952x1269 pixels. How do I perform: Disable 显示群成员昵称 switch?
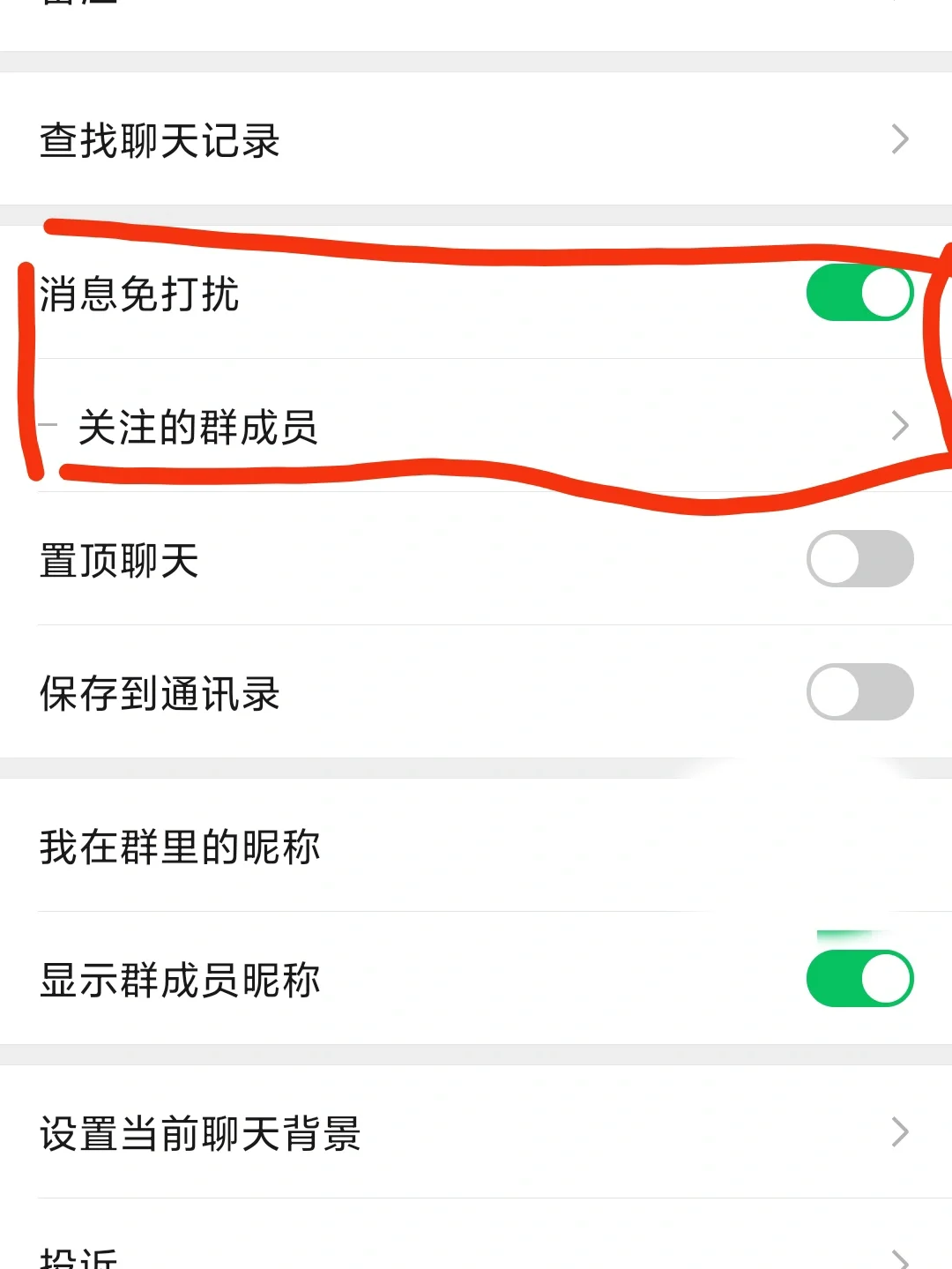click(859, 979)
